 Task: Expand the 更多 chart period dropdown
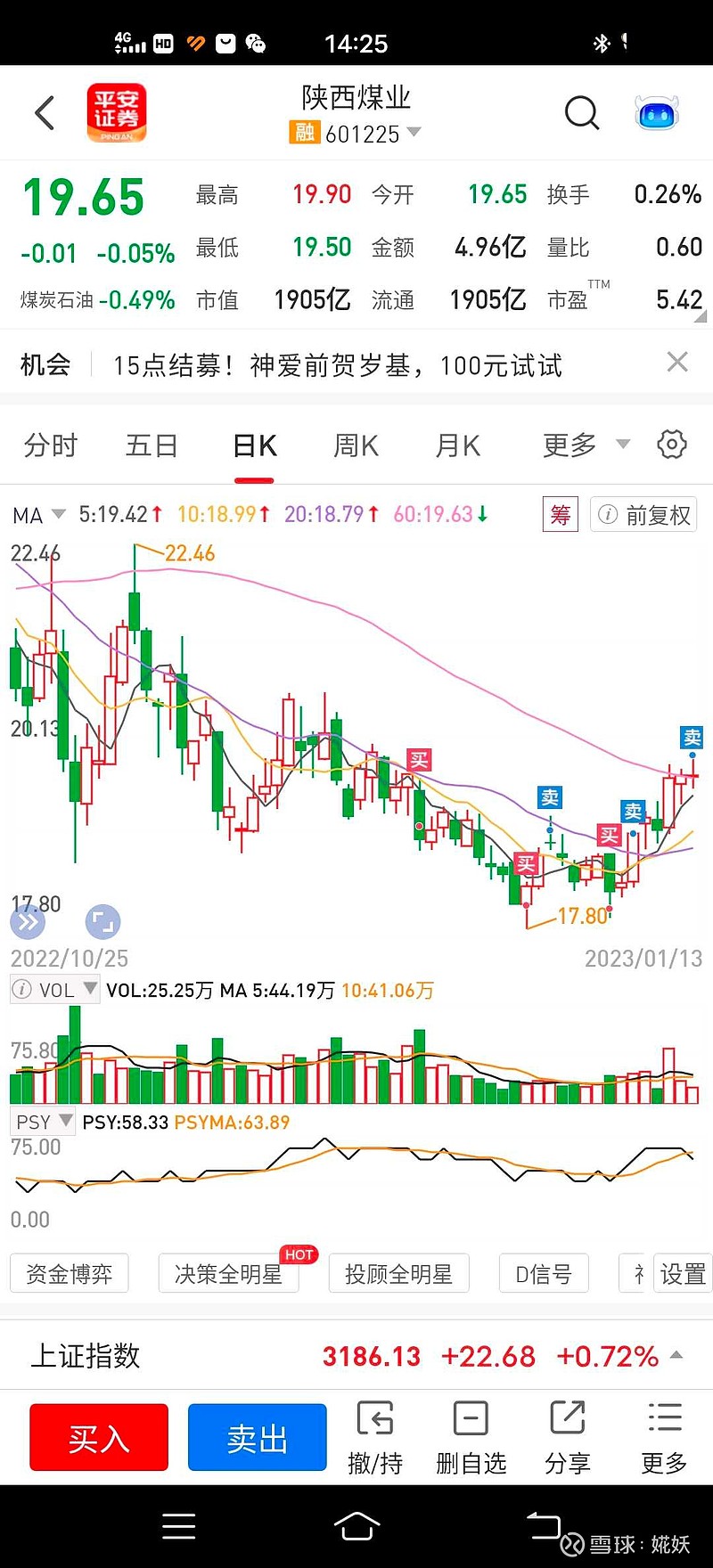point(586,445)
